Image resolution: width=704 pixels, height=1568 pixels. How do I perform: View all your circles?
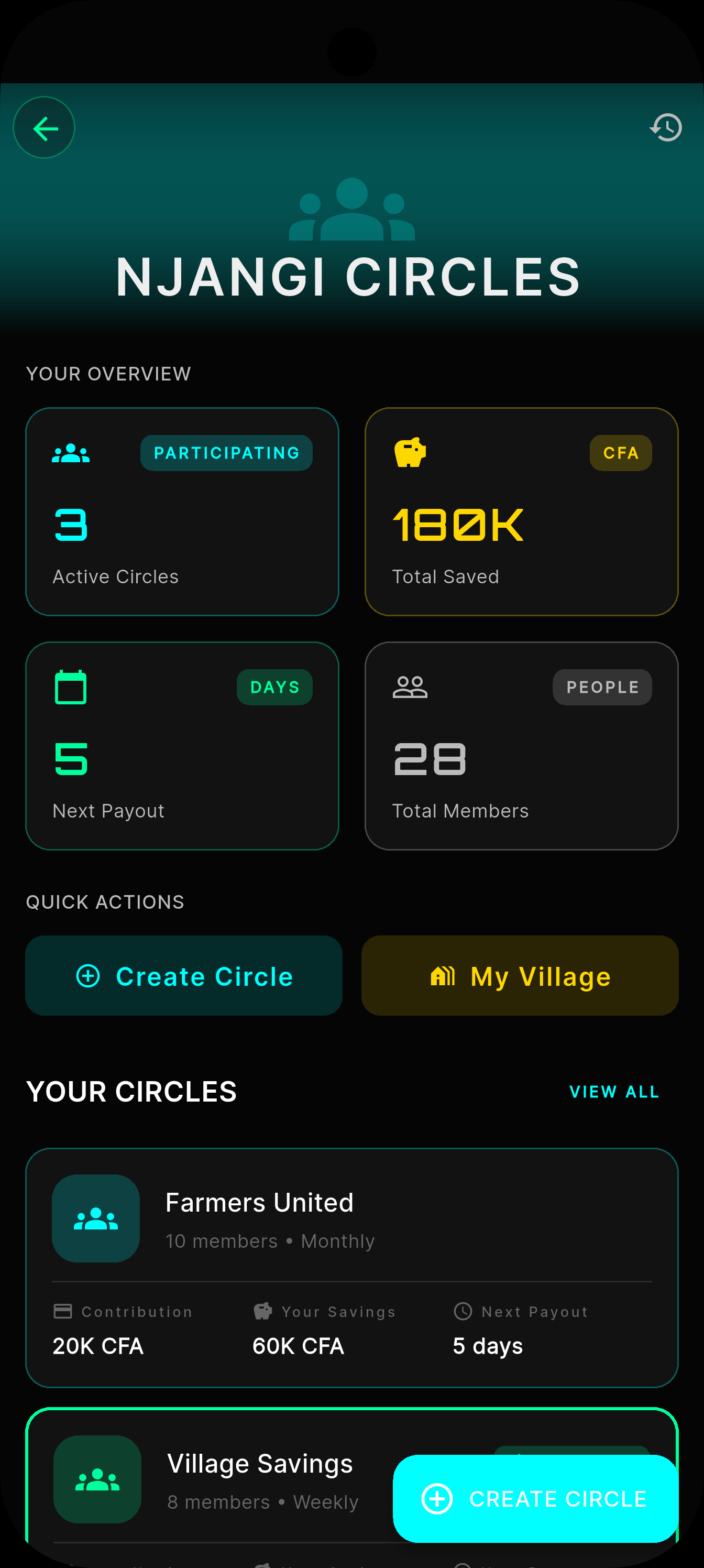613,1092
